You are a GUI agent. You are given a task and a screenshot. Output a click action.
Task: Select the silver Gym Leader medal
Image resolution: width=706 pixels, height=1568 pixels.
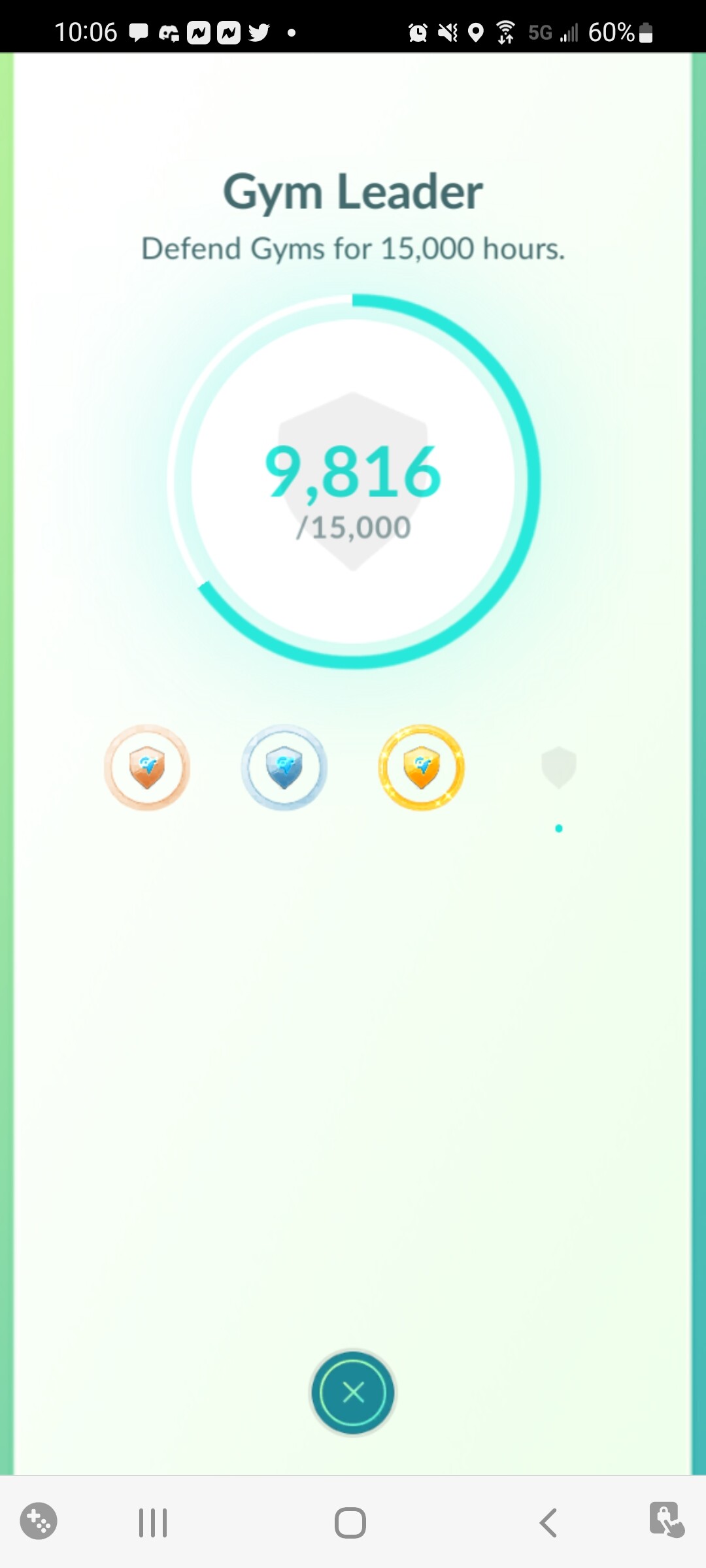click(284, 768)
